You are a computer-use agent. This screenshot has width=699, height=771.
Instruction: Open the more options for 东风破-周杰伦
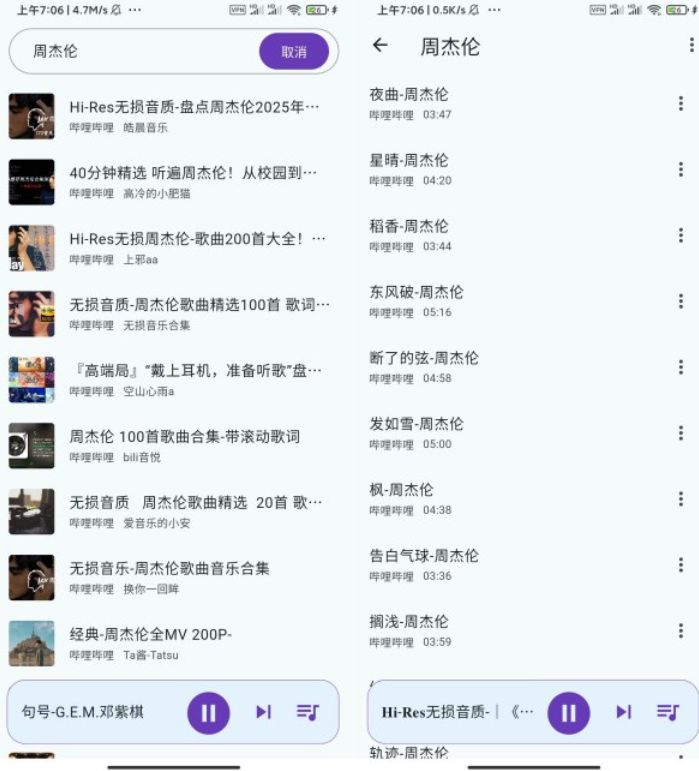click(681, 301)
